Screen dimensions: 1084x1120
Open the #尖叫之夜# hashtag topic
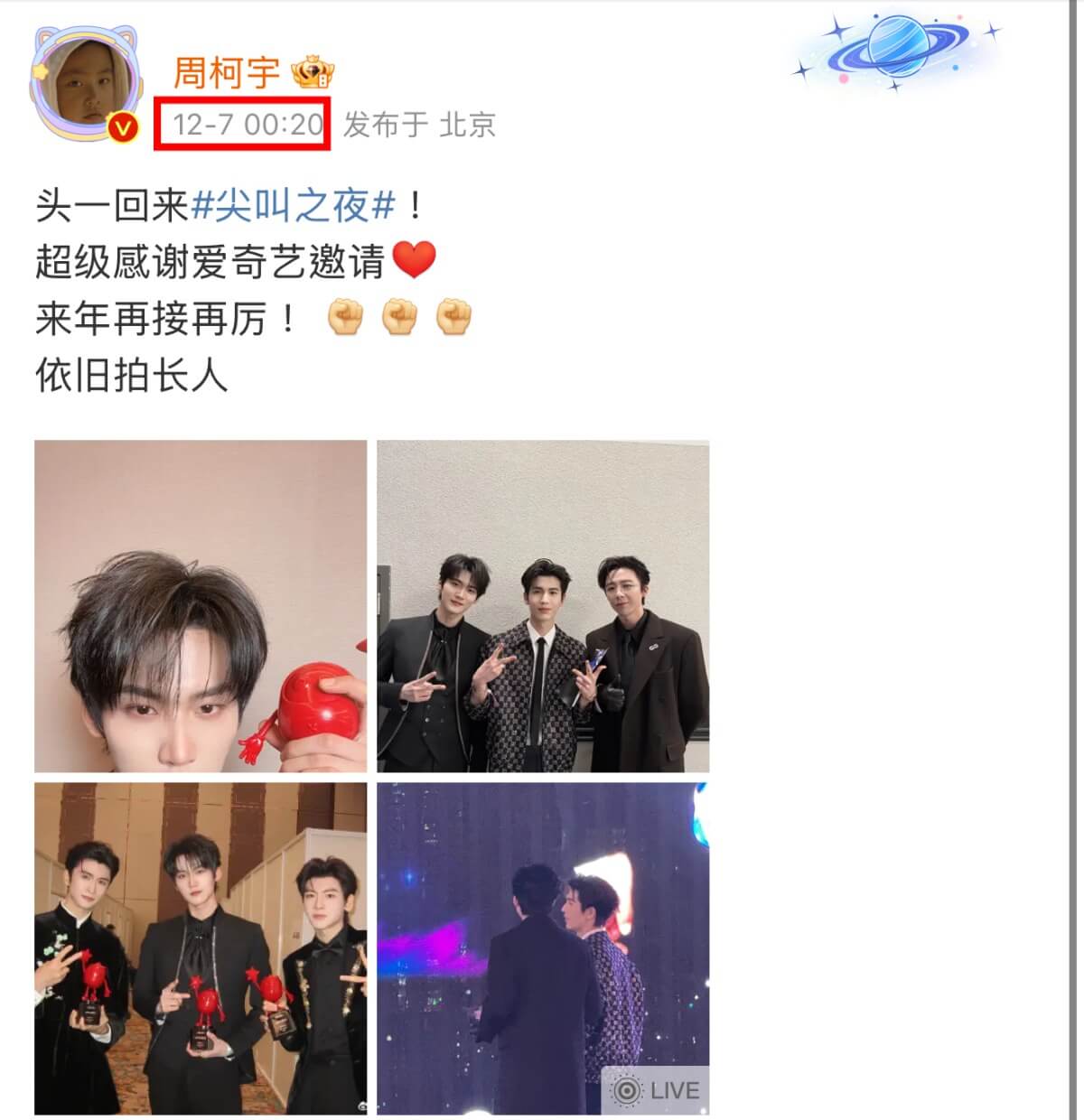pos(294,206)
